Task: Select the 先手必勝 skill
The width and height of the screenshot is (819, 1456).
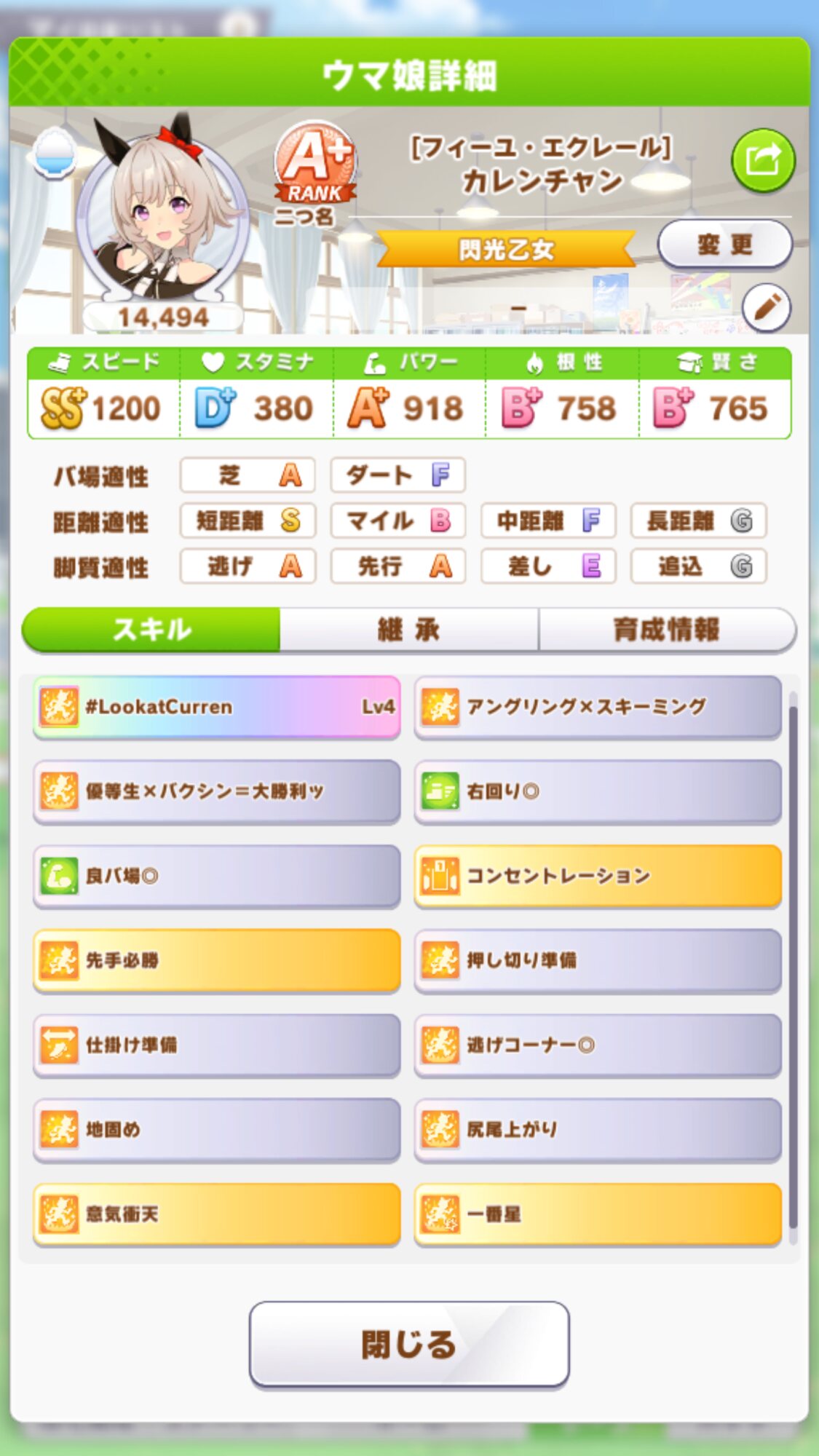Action: 216,960
